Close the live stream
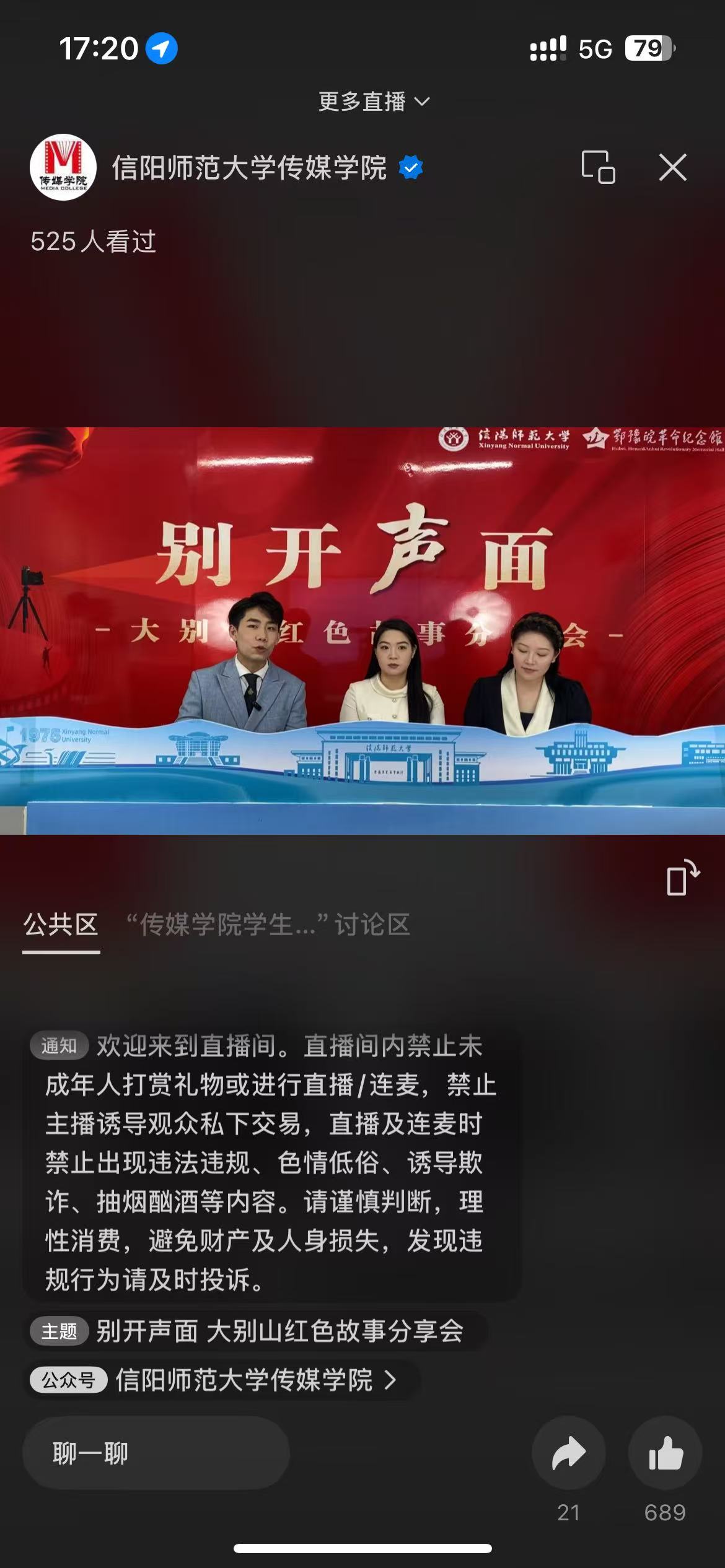Image resolution: width=725 pixels, height=1568 pixels. pos(672,167)
